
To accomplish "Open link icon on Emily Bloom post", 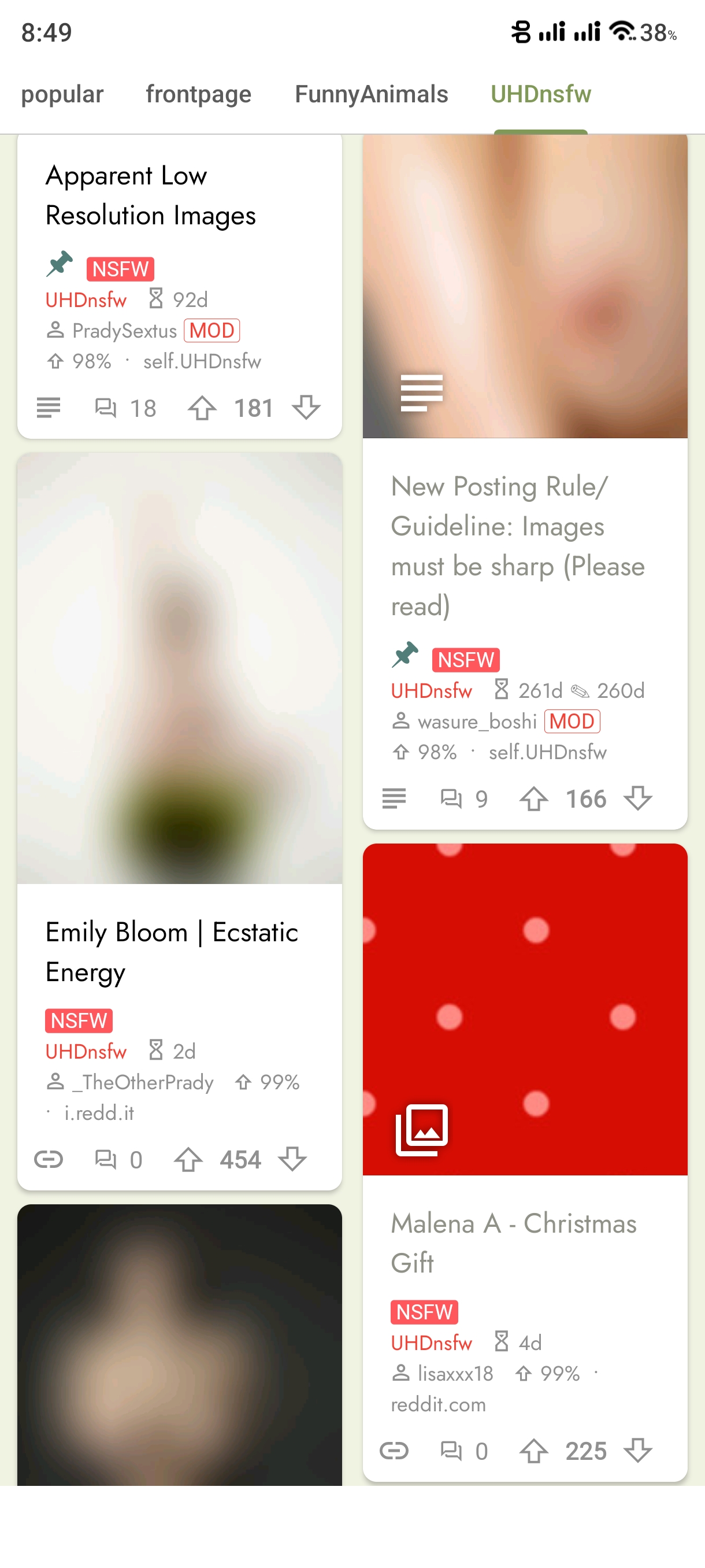I will click(49, 1160).
